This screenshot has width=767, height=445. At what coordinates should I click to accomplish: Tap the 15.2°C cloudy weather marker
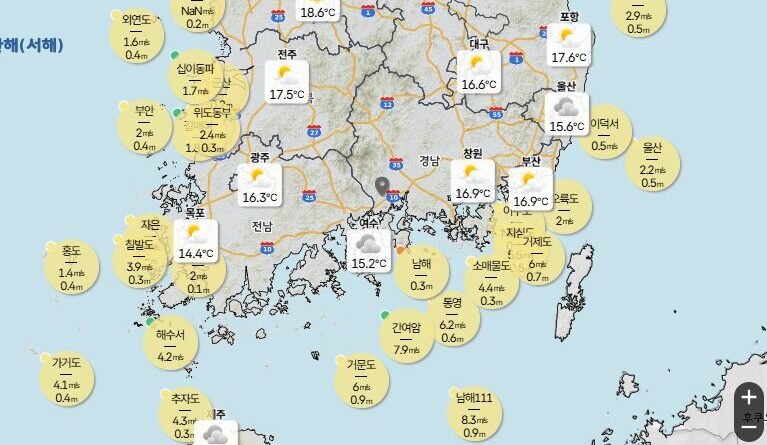tap(368, 251)
